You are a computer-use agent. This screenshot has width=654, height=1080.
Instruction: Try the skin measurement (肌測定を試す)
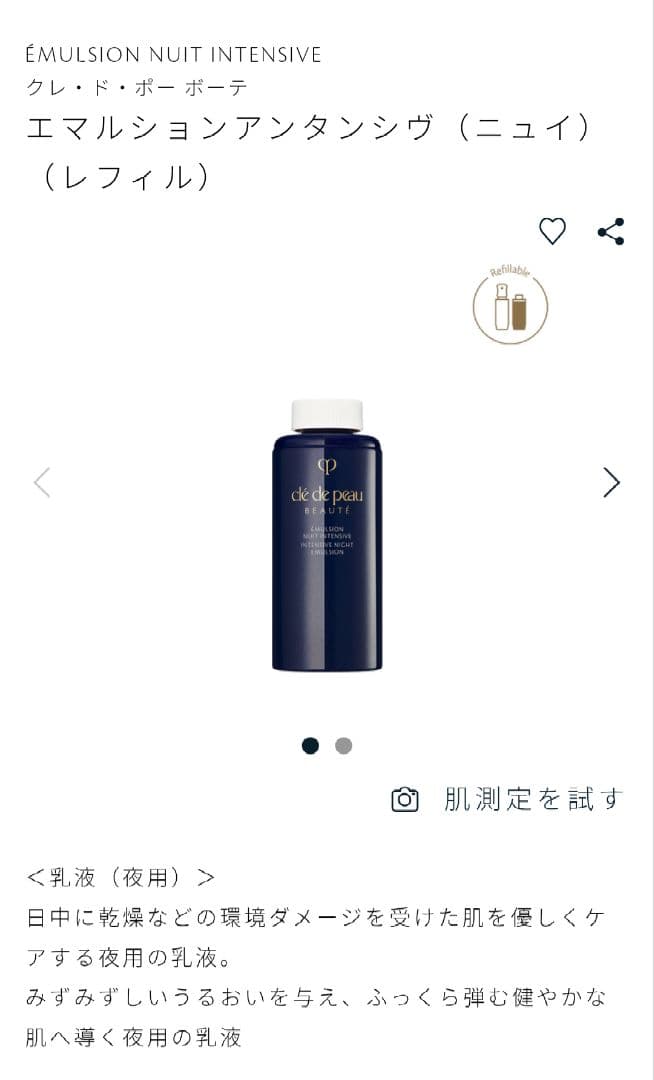506,800
